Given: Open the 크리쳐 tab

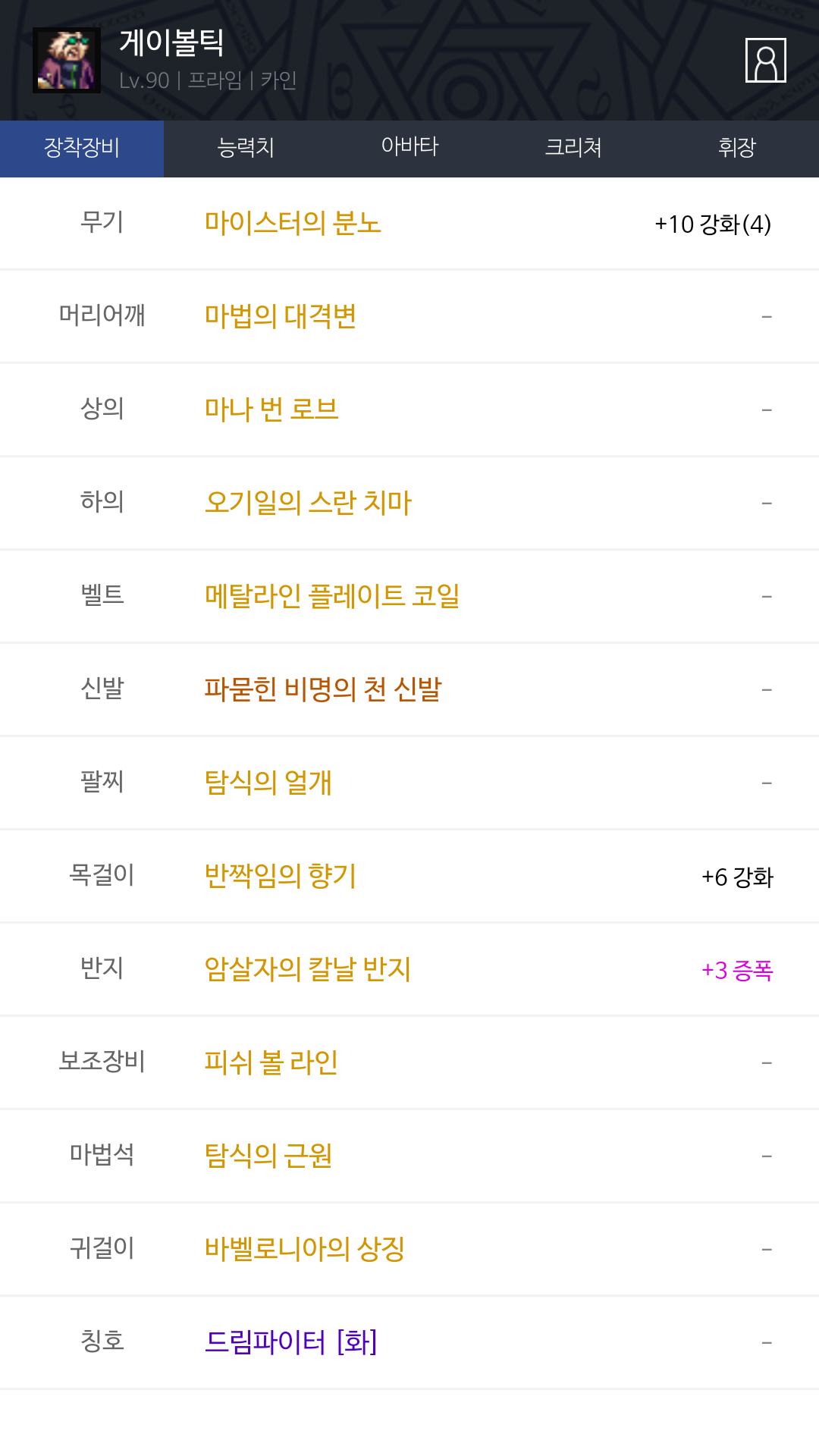Looking at the screenshot, I should [573, 148].
